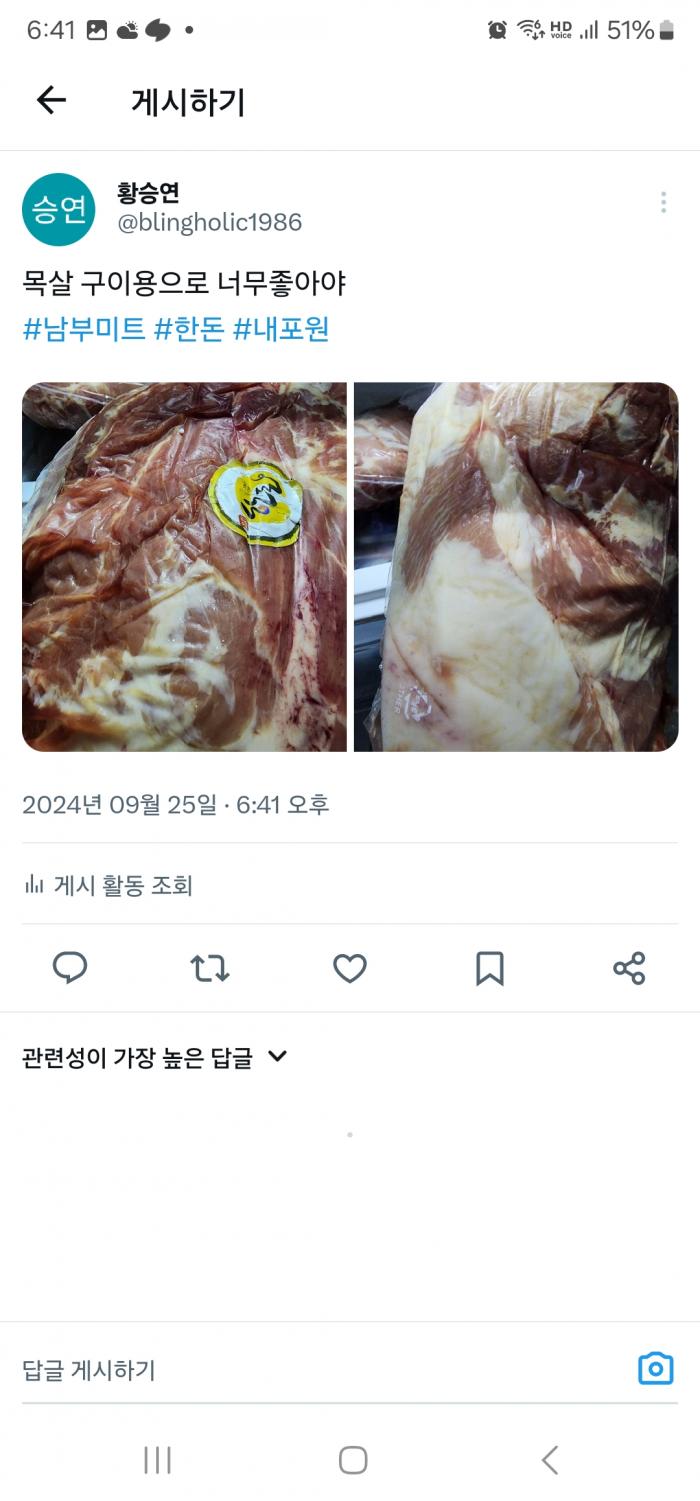Like this post with the heart
This screenshot has height=1501, width=700.
(349, 968)
